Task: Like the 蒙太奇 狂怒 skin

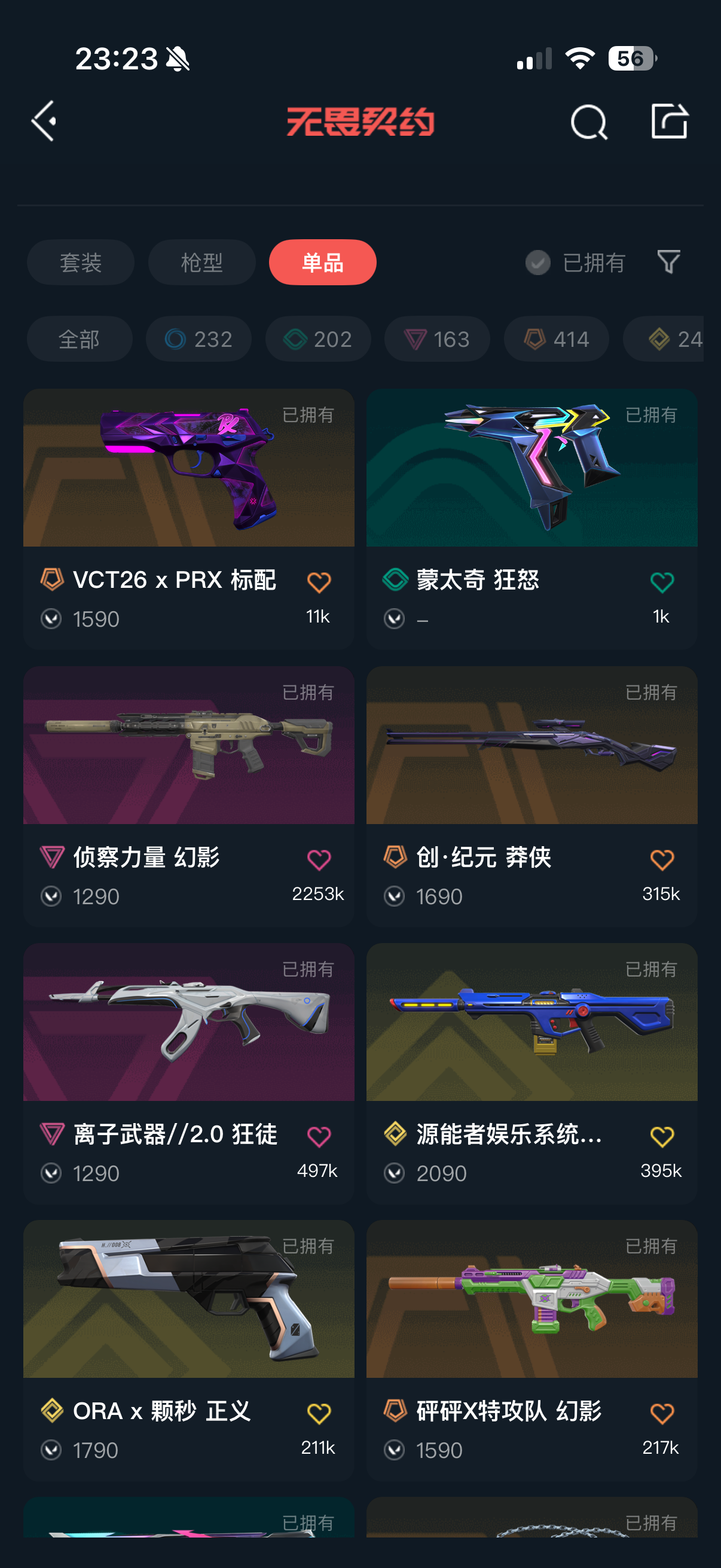Action: point(661,582)
